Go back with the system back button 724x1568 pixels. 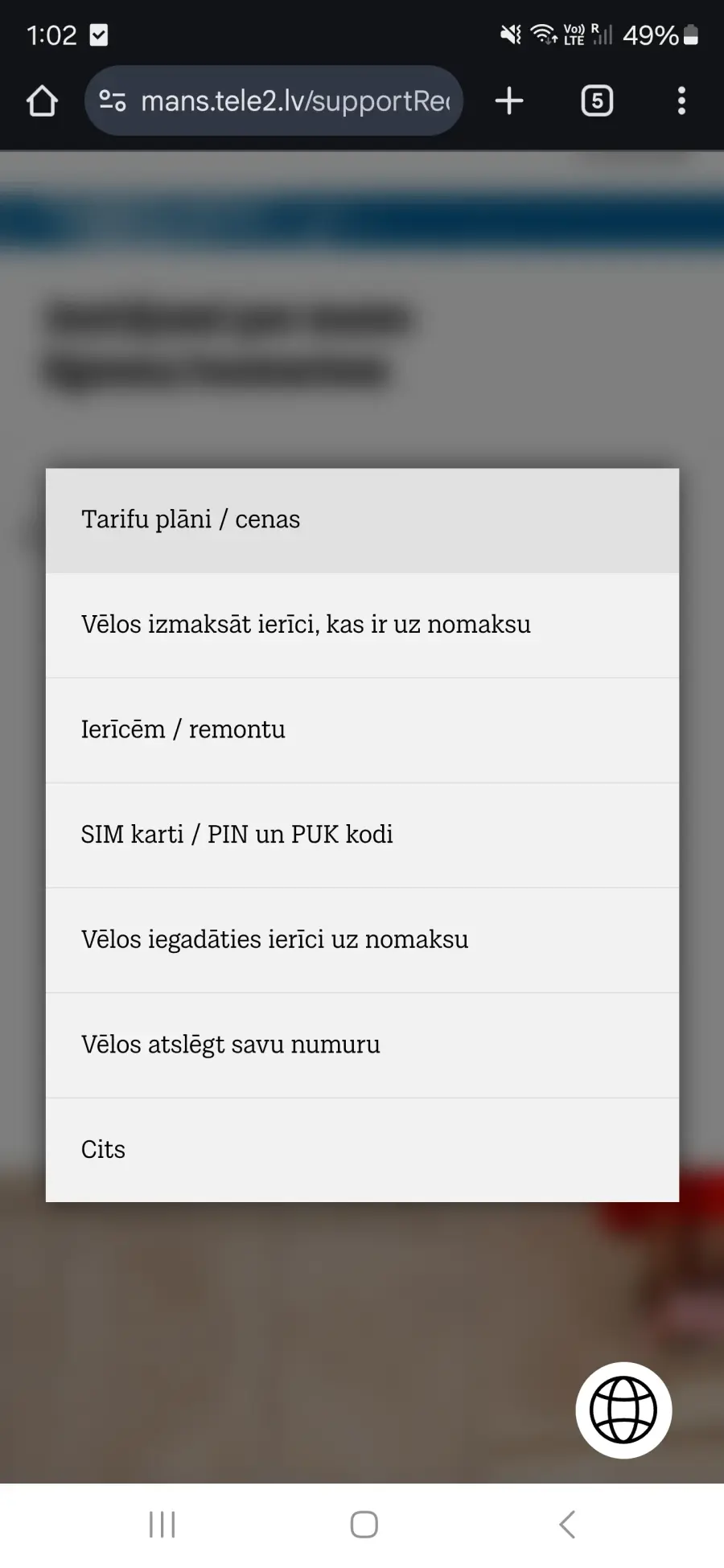tap(567, 1524)
